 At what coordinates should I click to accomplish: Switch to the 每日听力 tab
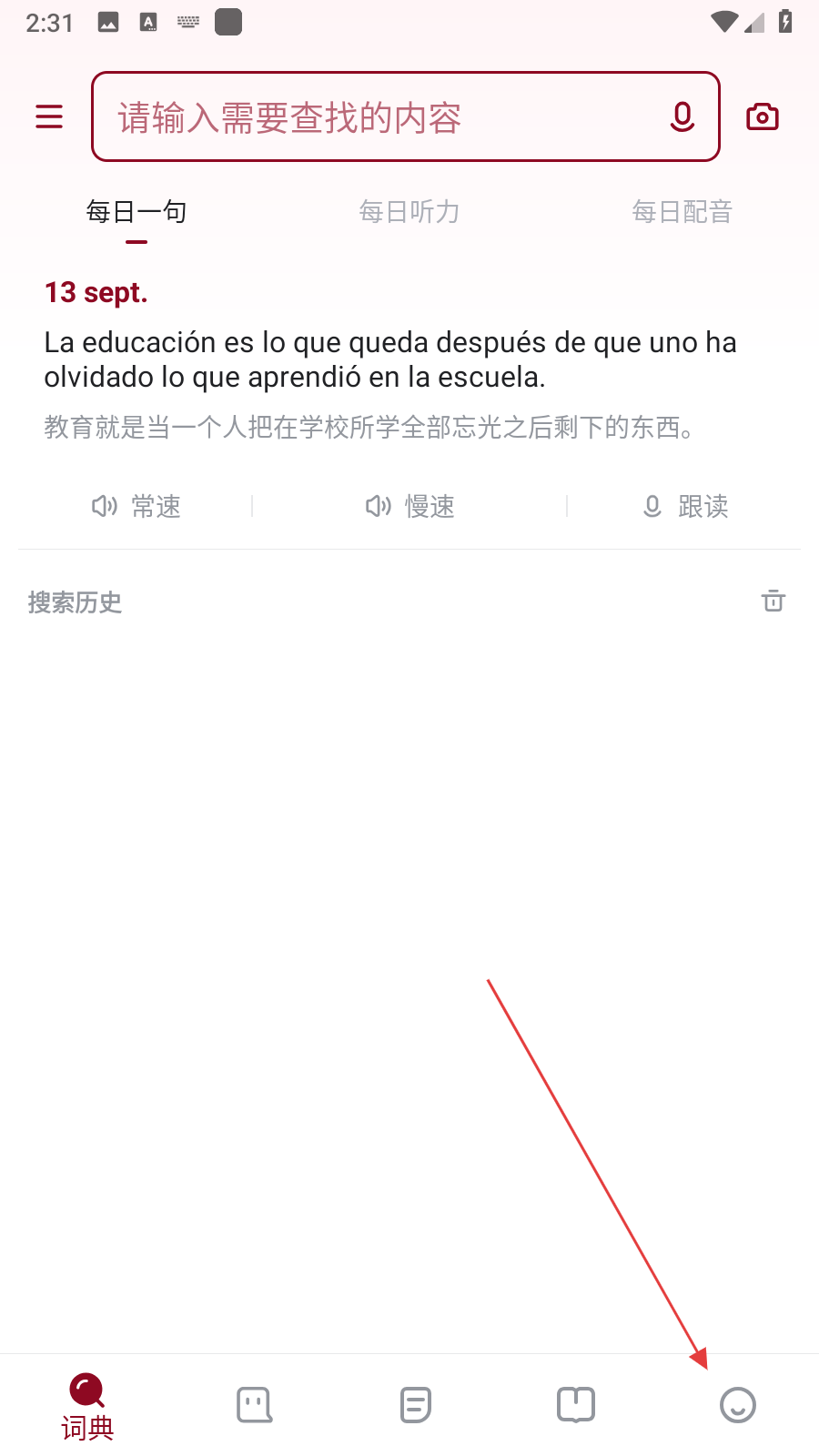[x=409, y=212]
